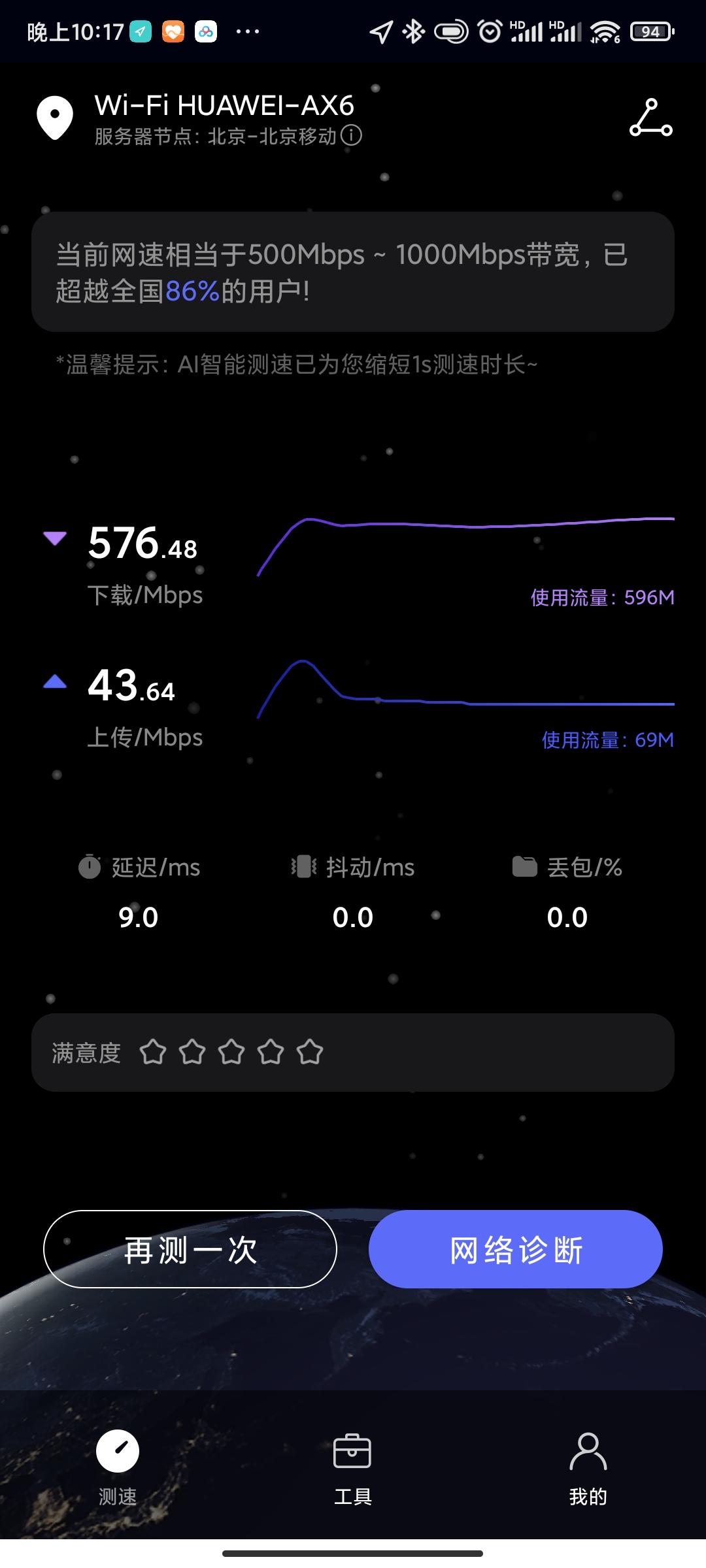The height and width of the screenshot is (1568, 706).
Task: Click the stopwatch icon beside 延迟/ms
Action: point(90,867)
